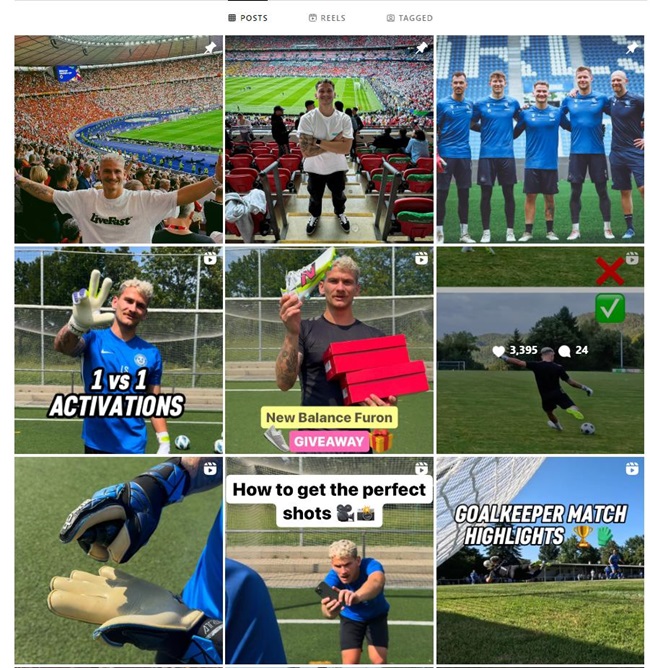Switch to the Reels tab

pyautogui.click(x=326, y=18)
